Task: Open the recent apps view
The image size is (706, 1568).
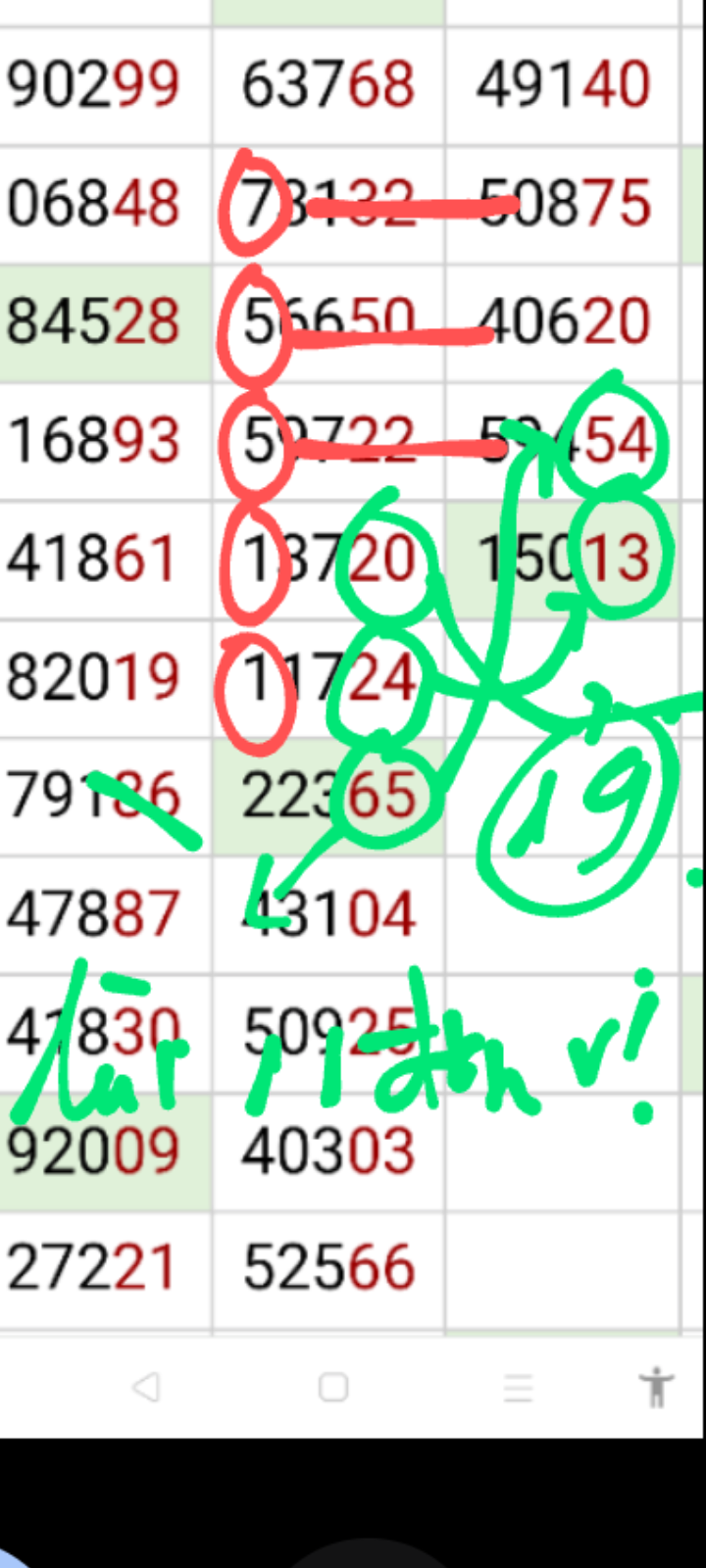Action: tap(518, 1388)
